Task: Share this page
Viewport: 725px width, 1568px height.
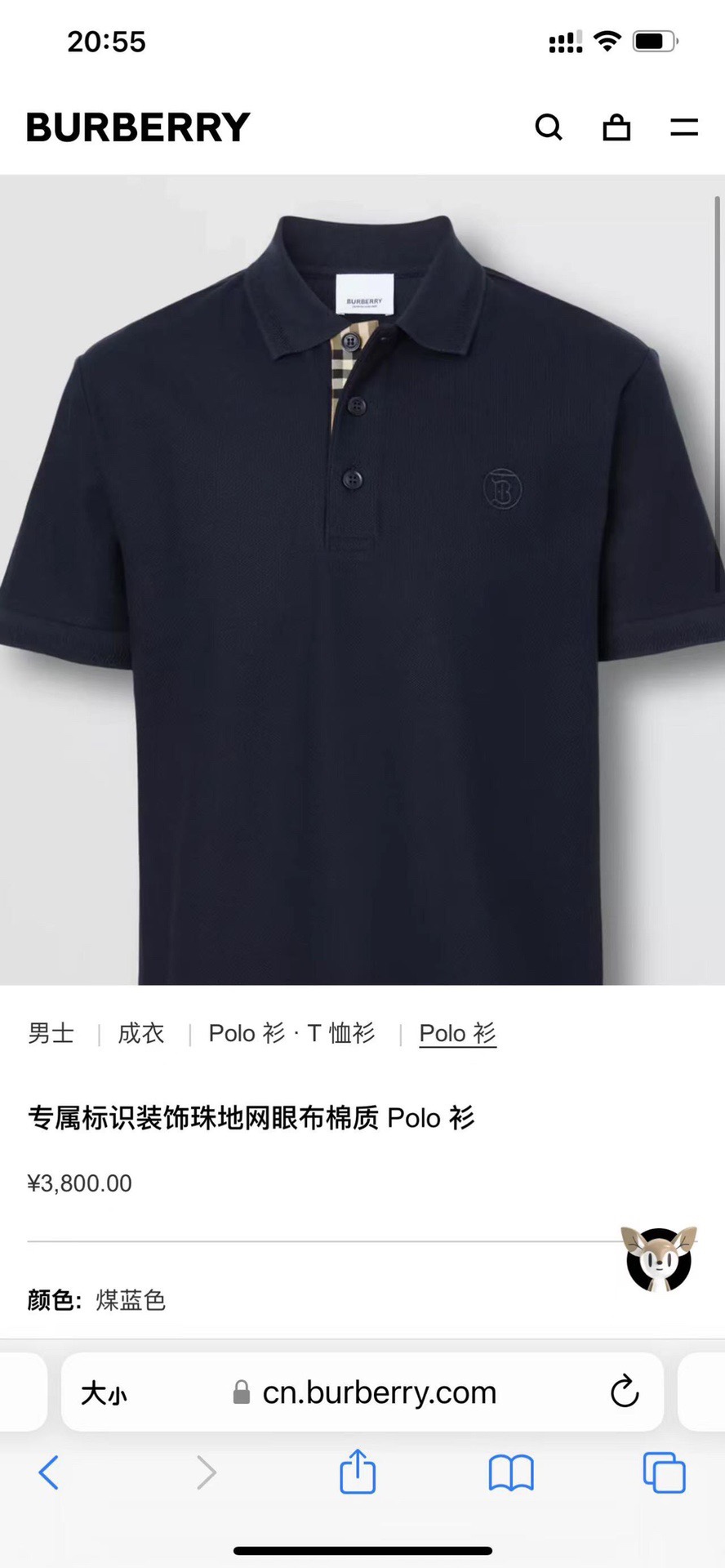Action: point(357,1472)
